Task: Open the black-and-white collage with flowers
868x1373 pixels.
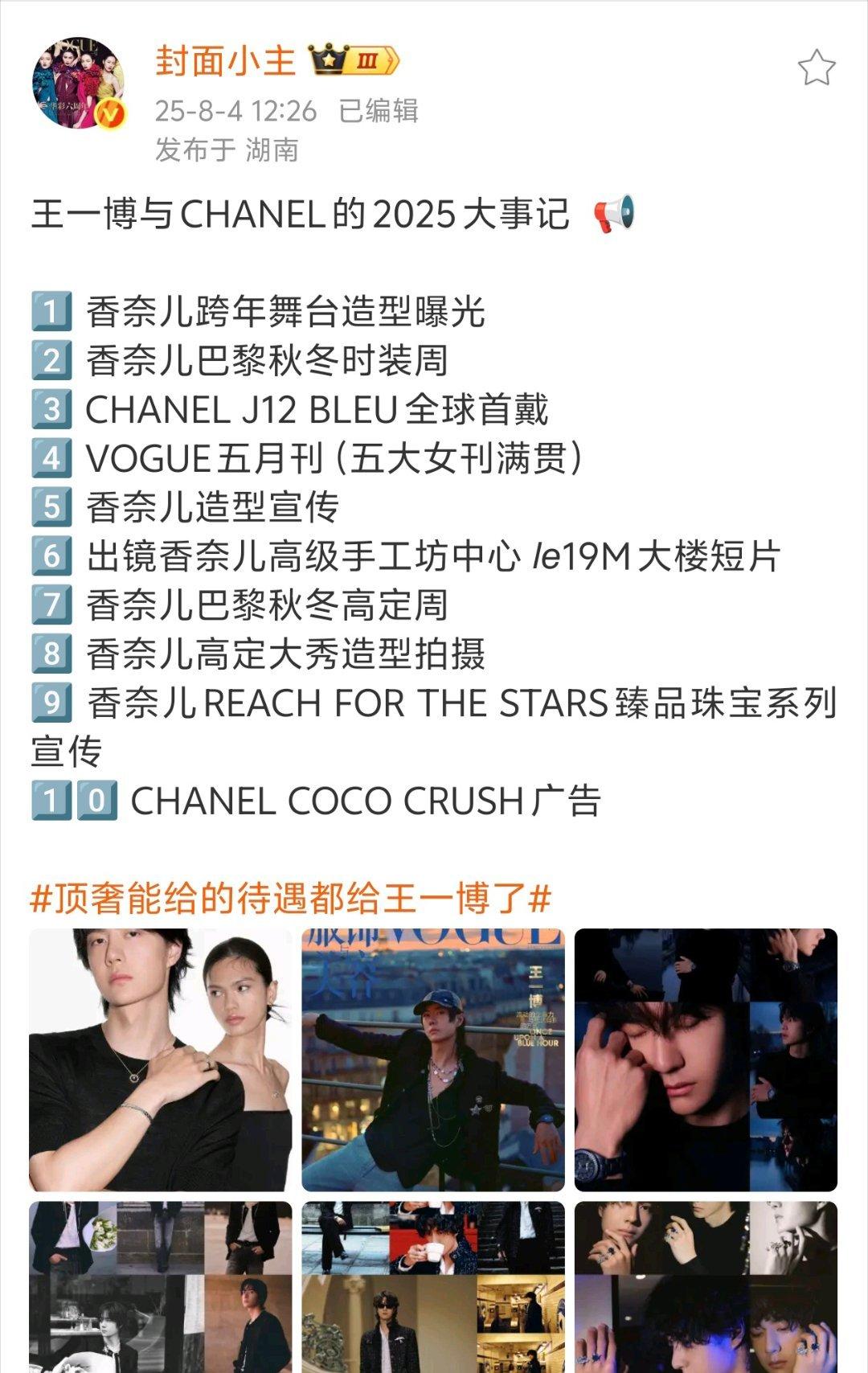Action: [x=161, y=1286]
